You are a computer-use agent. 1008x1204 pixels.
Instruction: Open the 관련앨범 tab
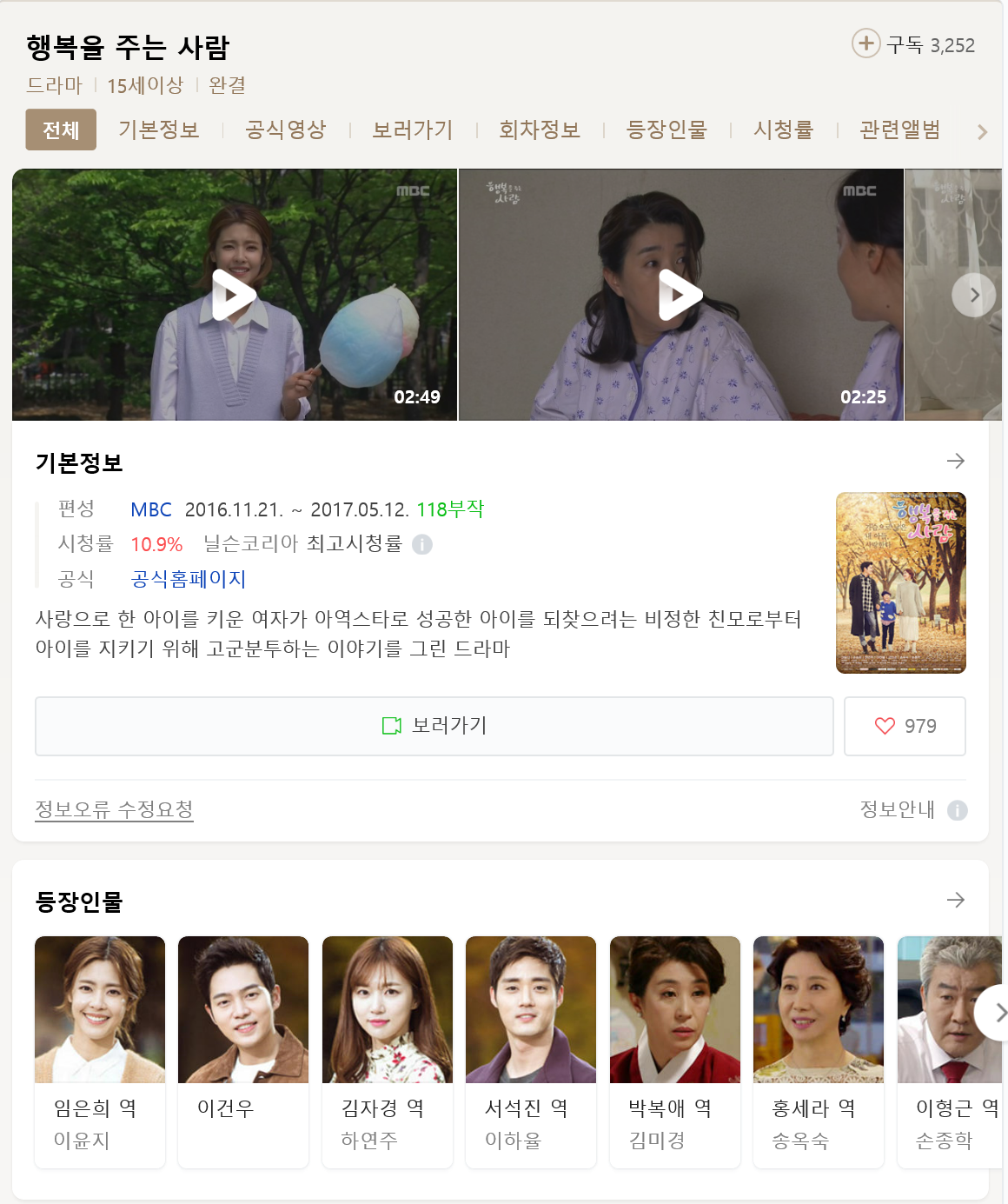899,130
